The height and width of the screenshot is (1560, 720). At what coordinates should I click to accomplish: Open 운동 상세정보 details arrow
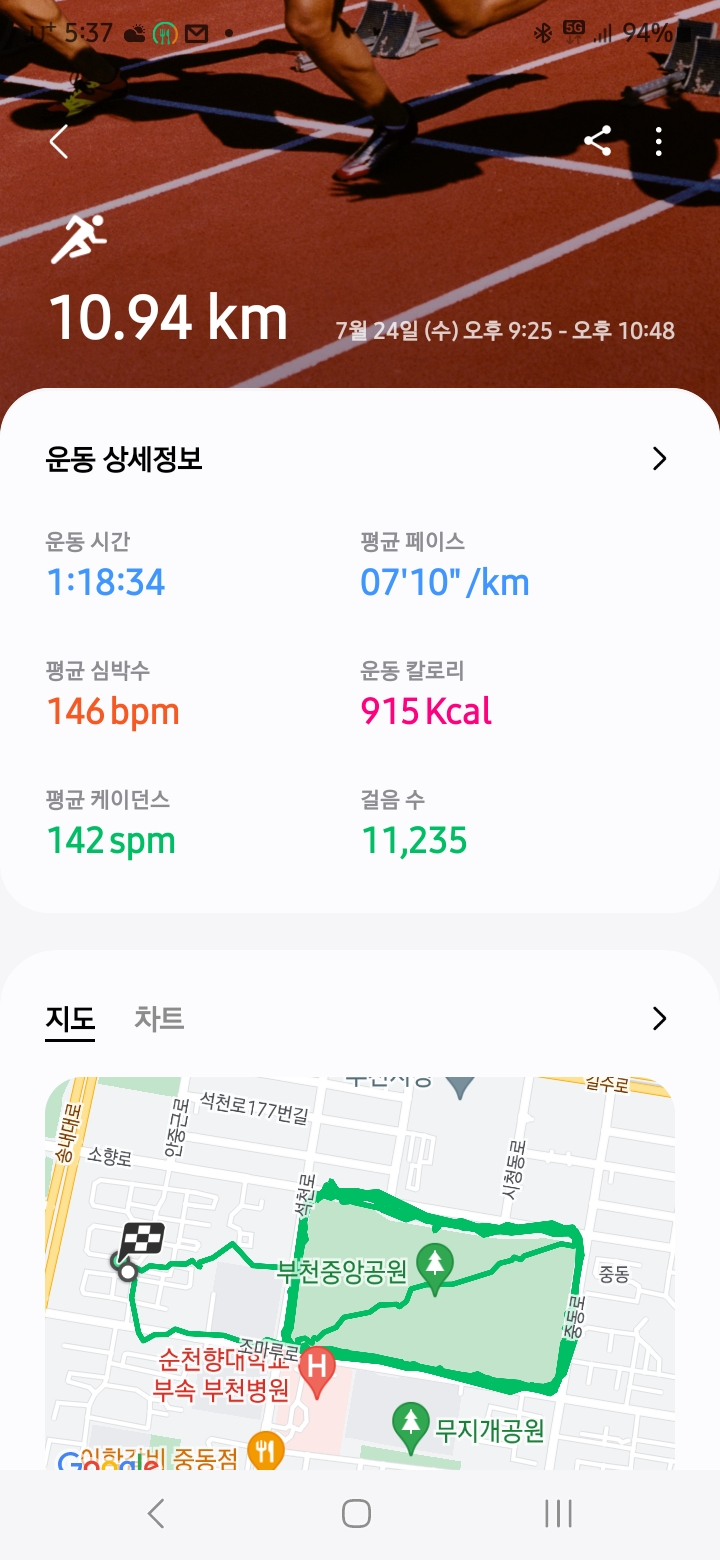pyautogui.click(x=659, y=459)
